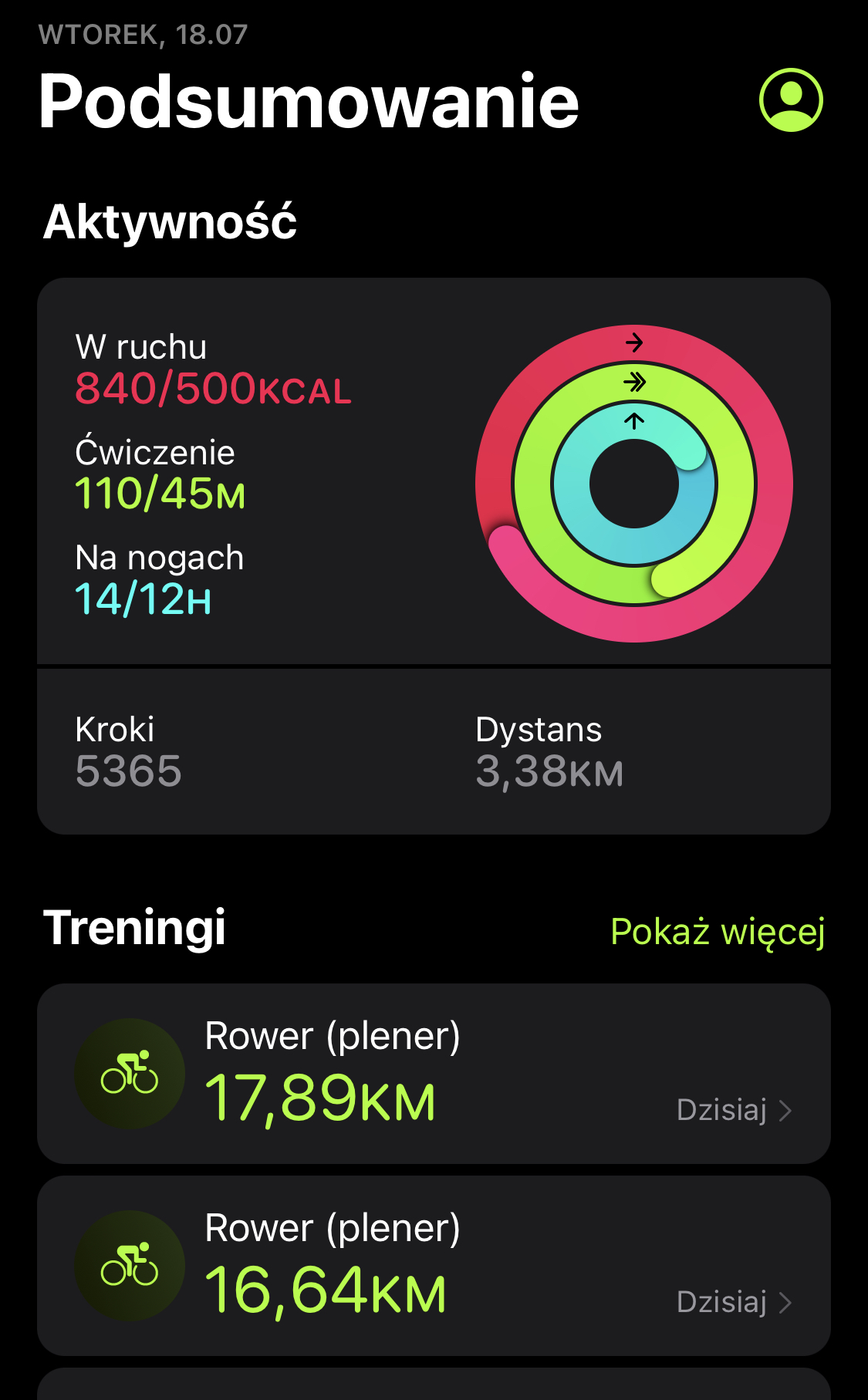This screenshot has width=868, height=1400.
Task: Open the Rower (plener) 17,89 km workout
Action: pos(434,1073)
